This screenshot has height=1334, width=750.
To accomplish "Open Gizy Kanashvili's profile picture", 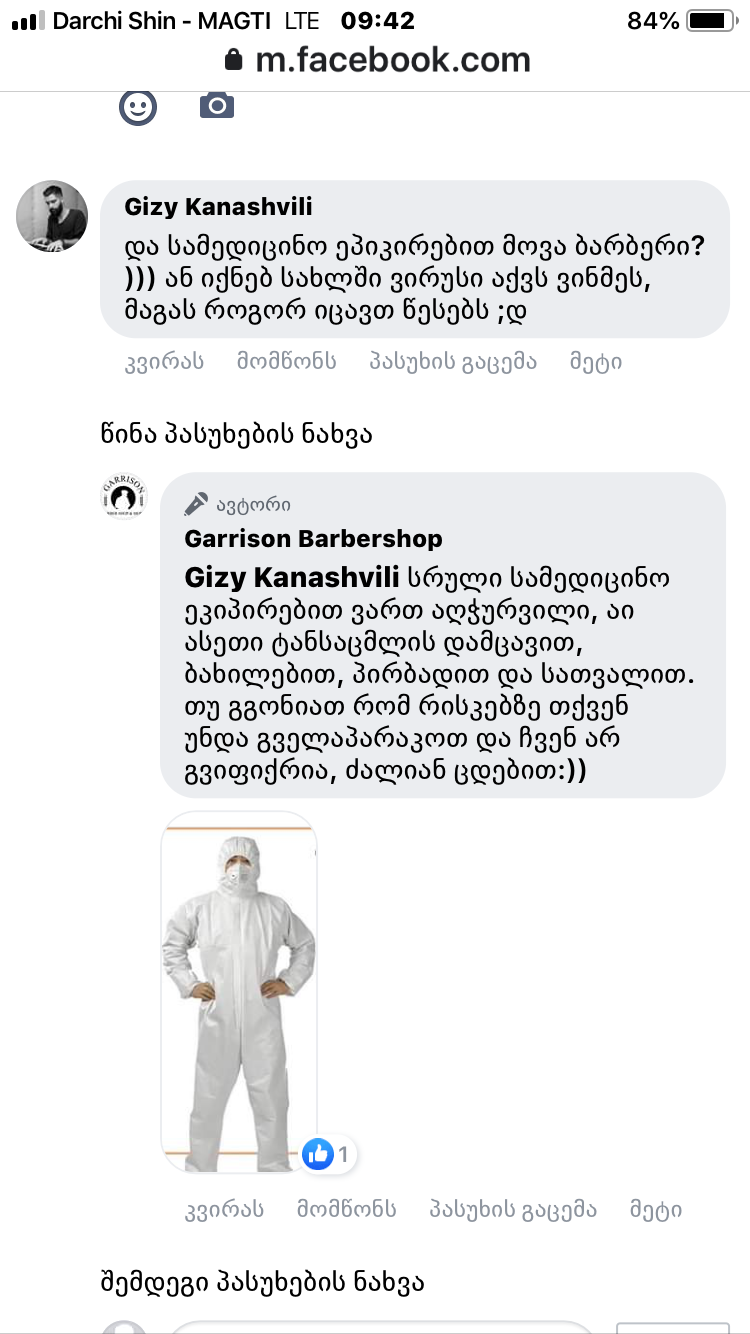I will coord(53,216).
